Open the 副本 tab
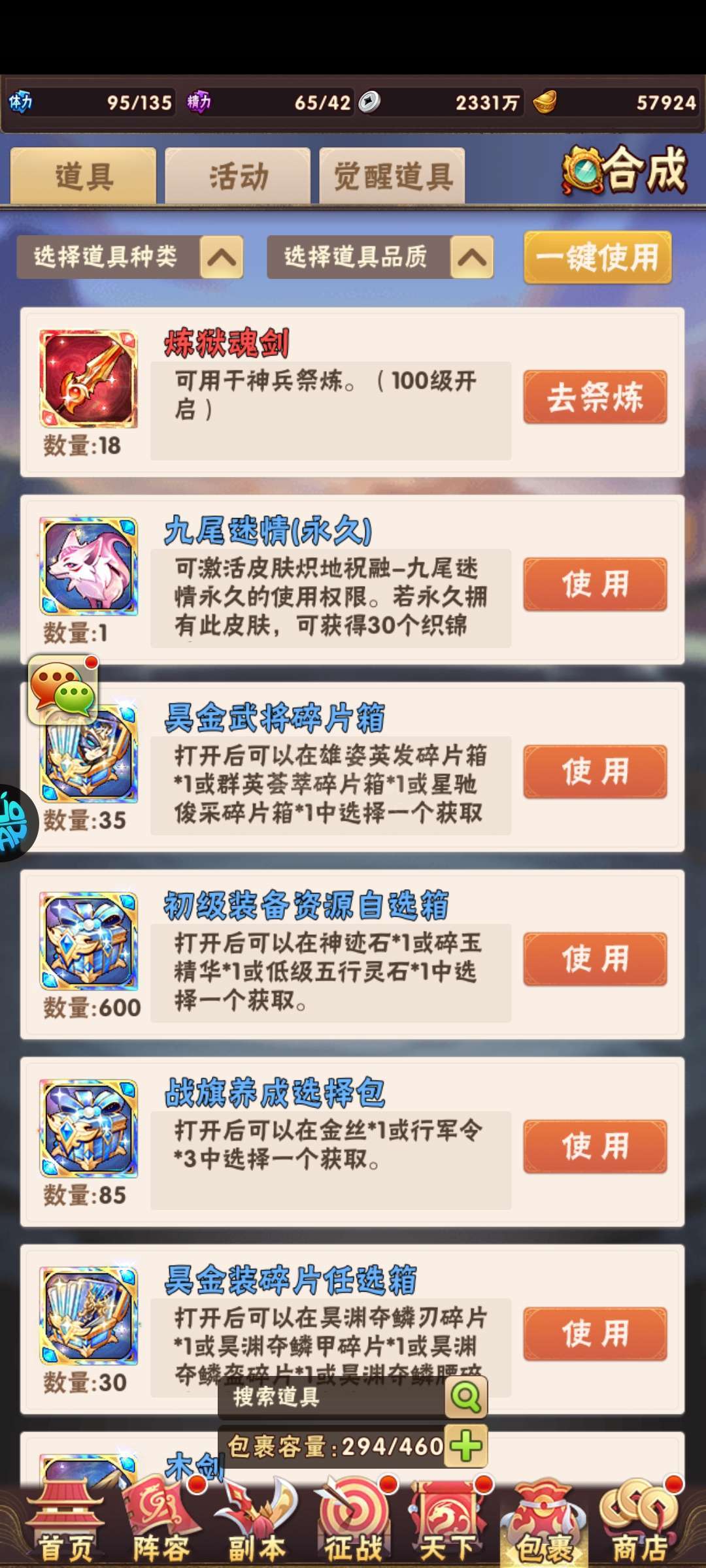The image size is (706, 1568). click(256, 1524)
